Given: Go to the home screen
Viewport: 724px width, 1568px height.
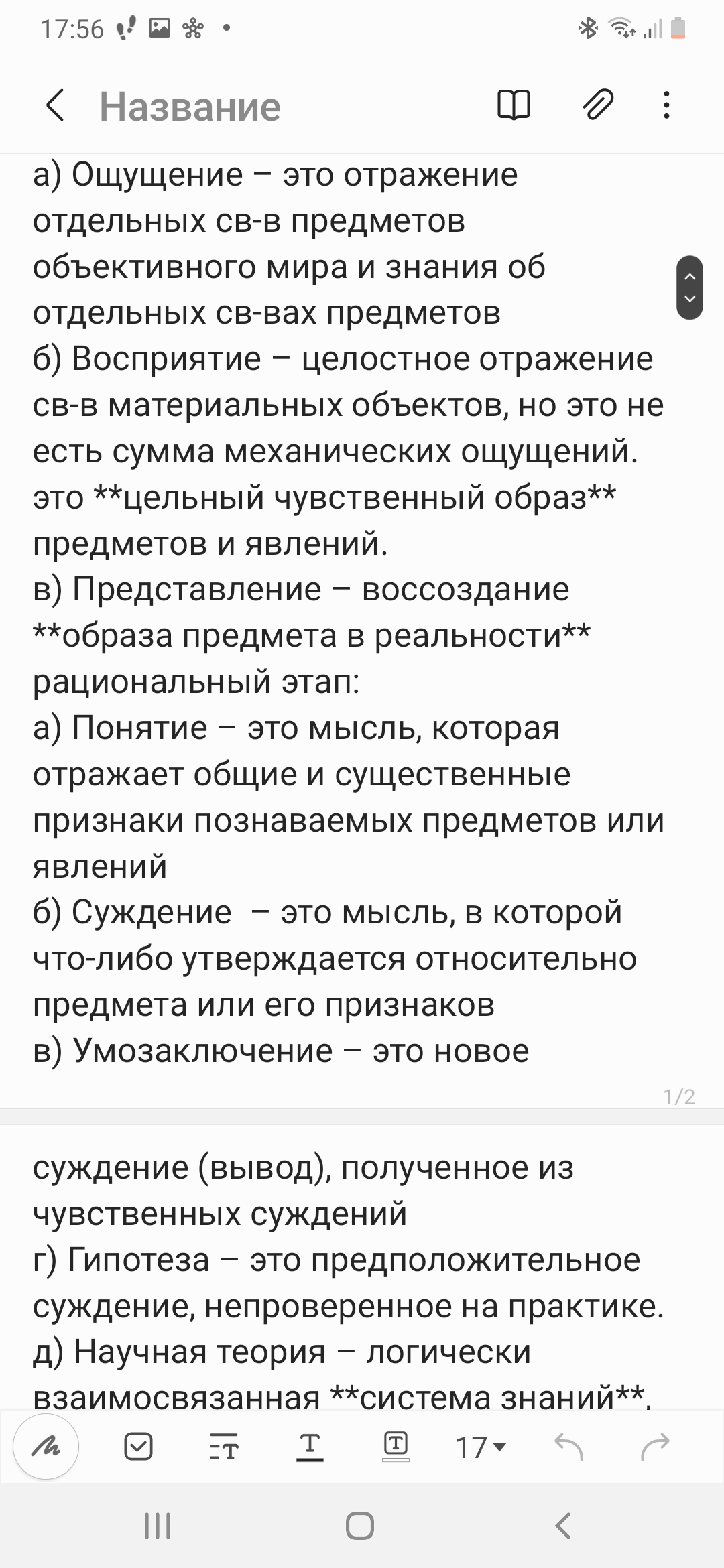Looking at the screenshot, I should [x=360, y=1526].
